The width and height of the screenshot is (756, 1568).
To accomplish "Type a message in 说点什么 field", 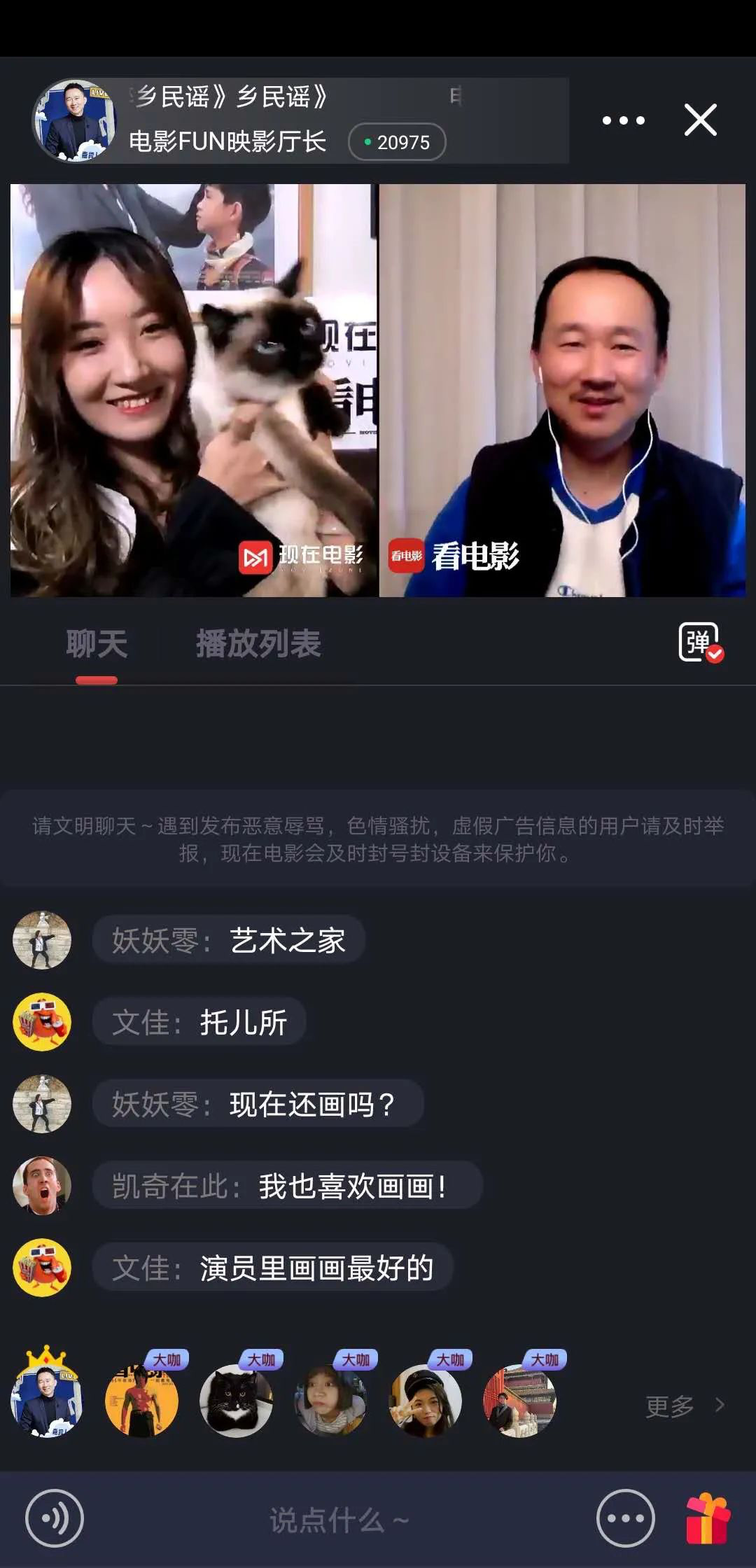I will pos(339,1520).
